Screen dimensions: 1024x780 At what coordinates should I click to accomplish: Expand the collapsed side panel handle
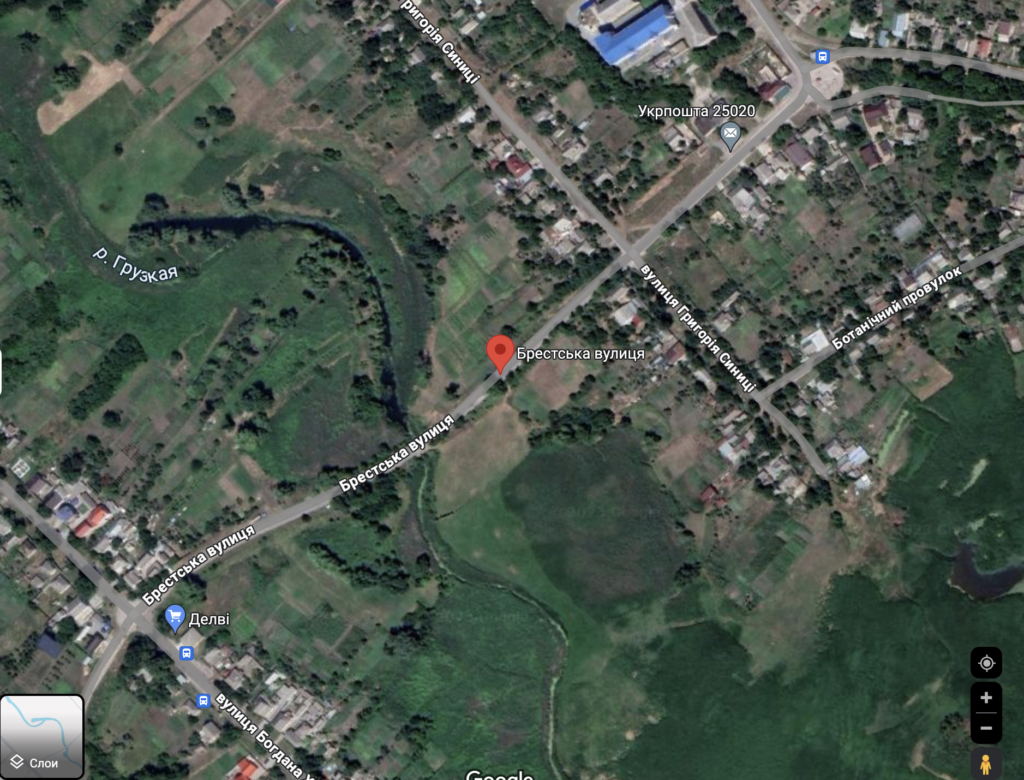[x=3, y=370]
